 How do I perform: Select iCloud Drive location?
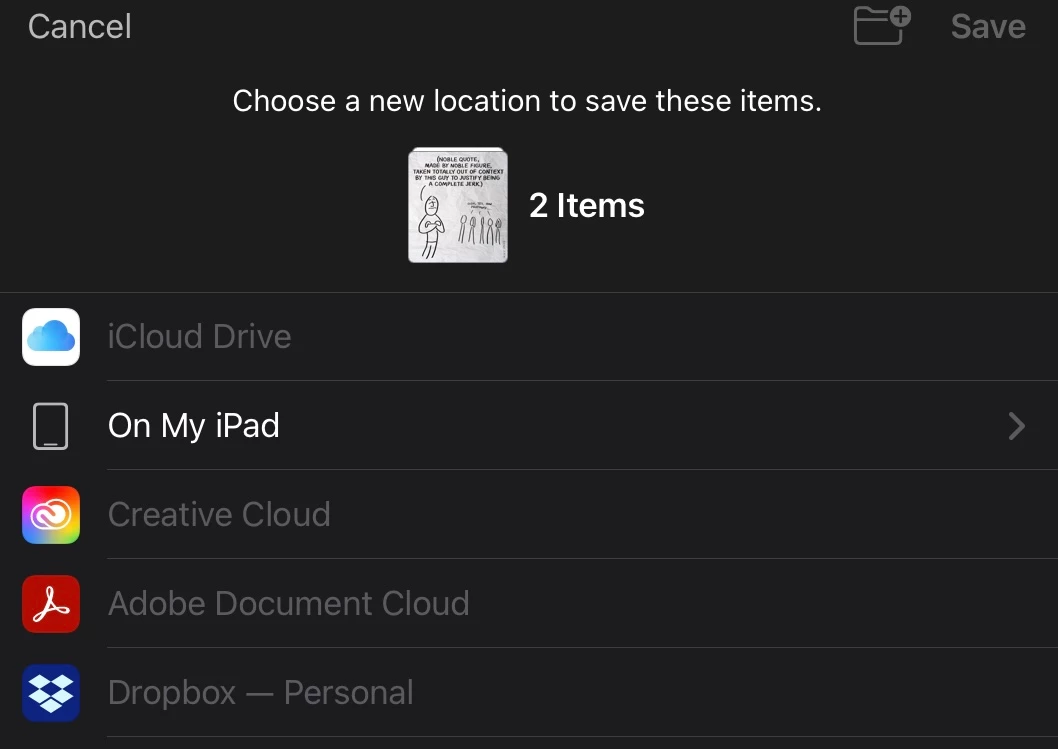[199, 337]
